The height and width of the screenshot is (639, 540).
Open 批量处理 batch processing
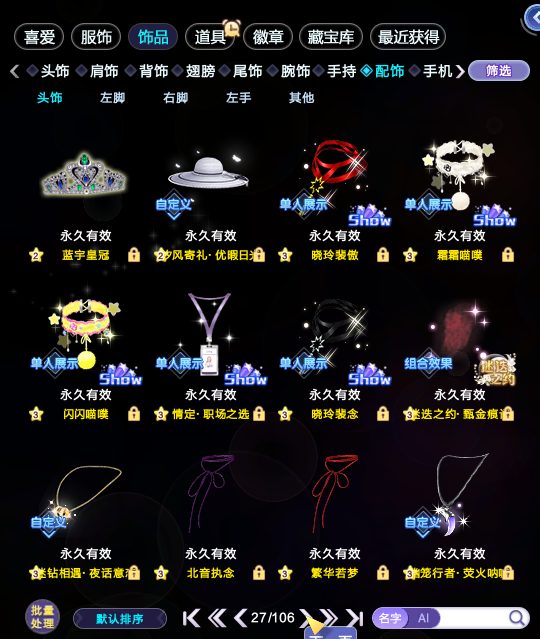42,617
